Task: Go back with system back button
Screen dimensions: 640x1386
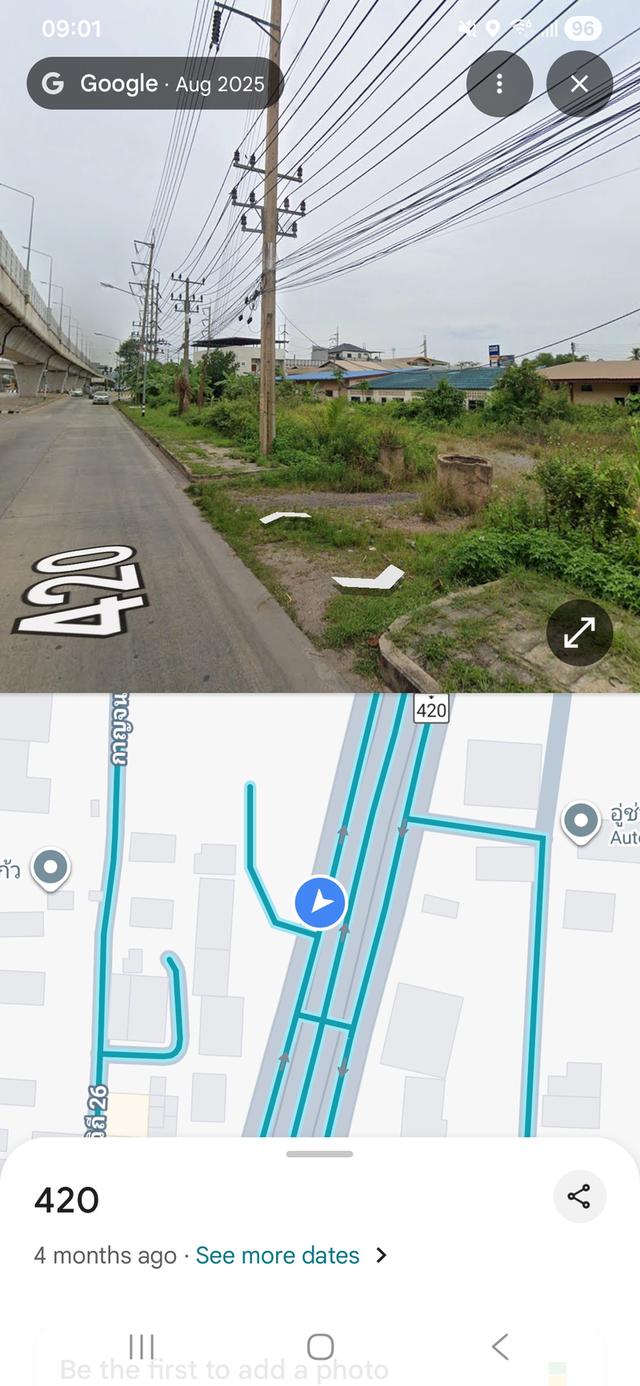Action: (500, 1346)
